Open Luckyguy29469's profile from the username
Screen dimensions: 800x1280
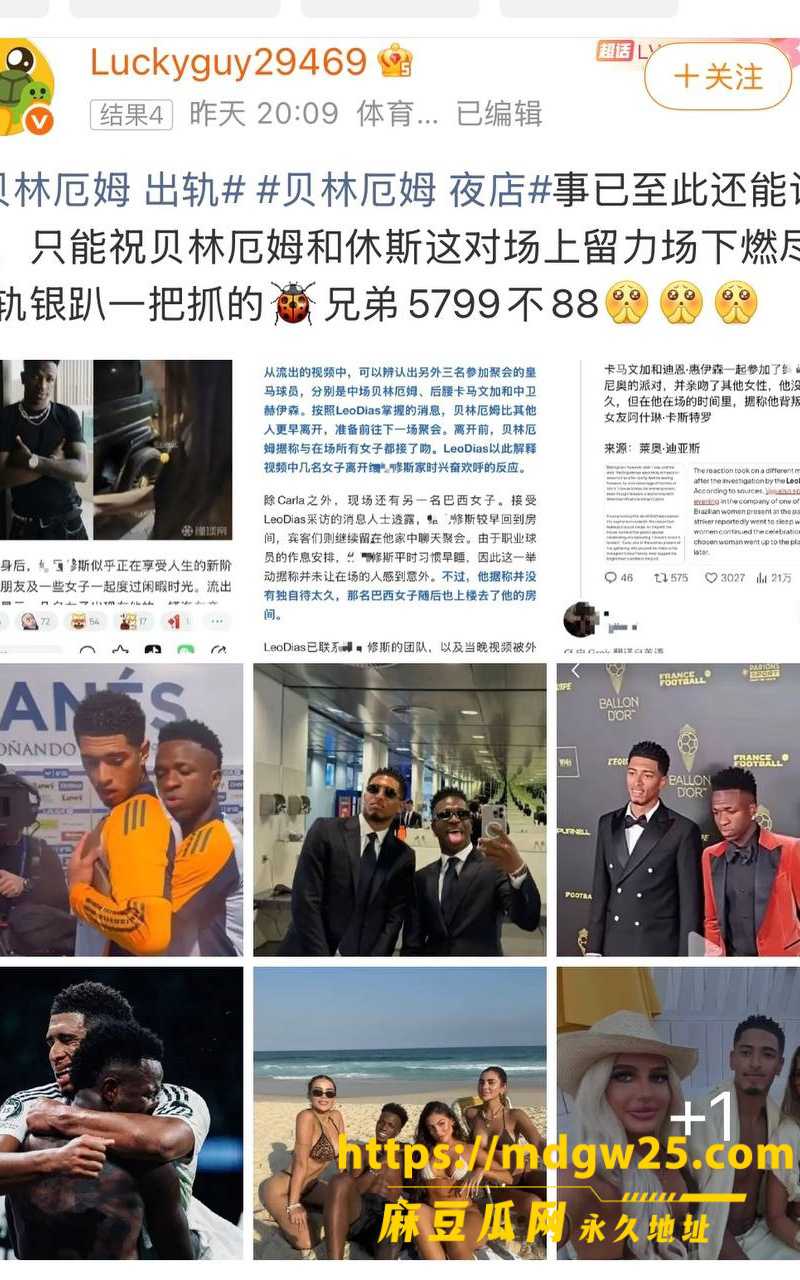[228, 62]
